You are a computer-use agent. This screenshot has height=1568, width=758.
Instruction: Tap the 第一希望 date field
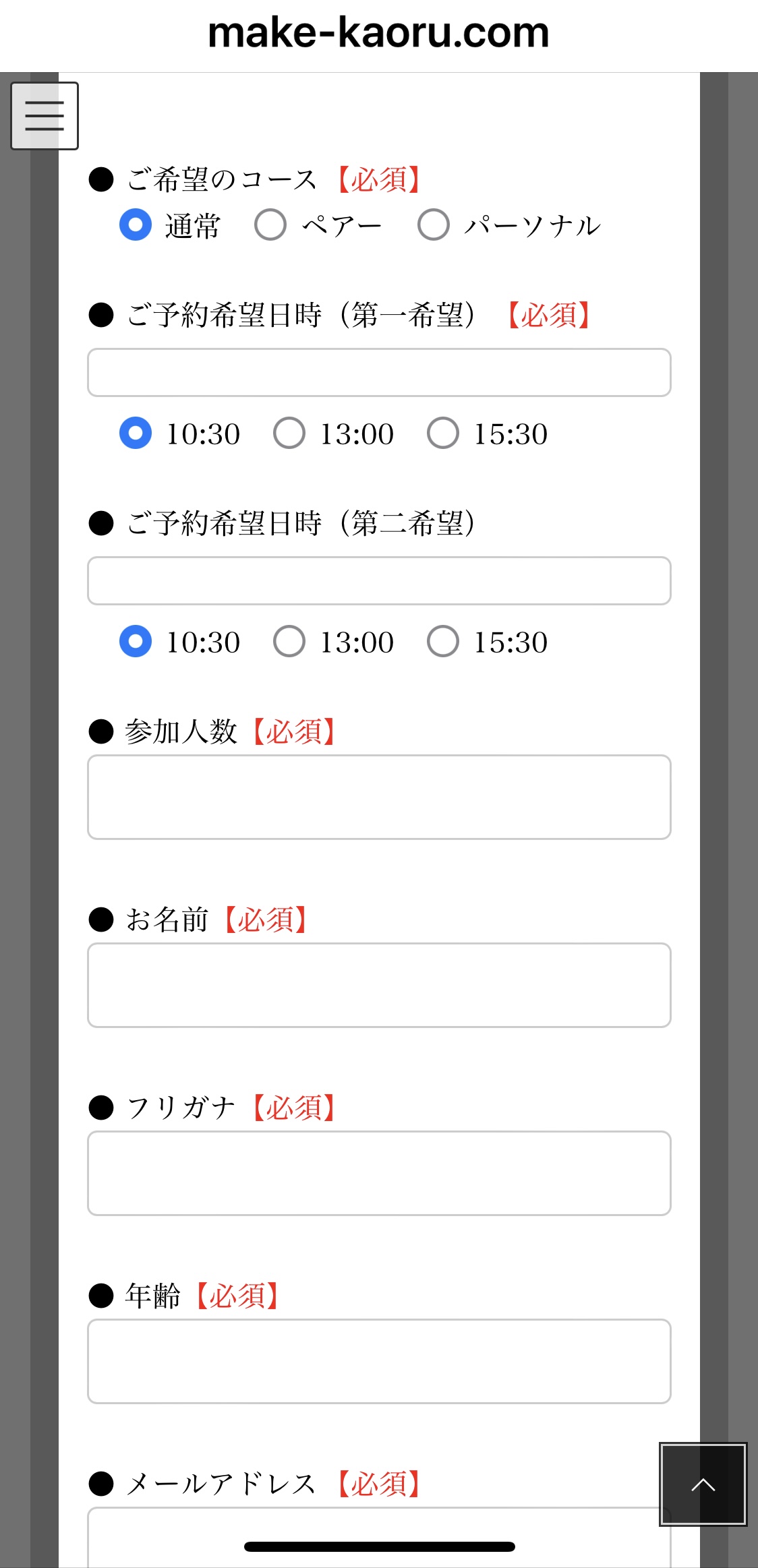point(379,373)
